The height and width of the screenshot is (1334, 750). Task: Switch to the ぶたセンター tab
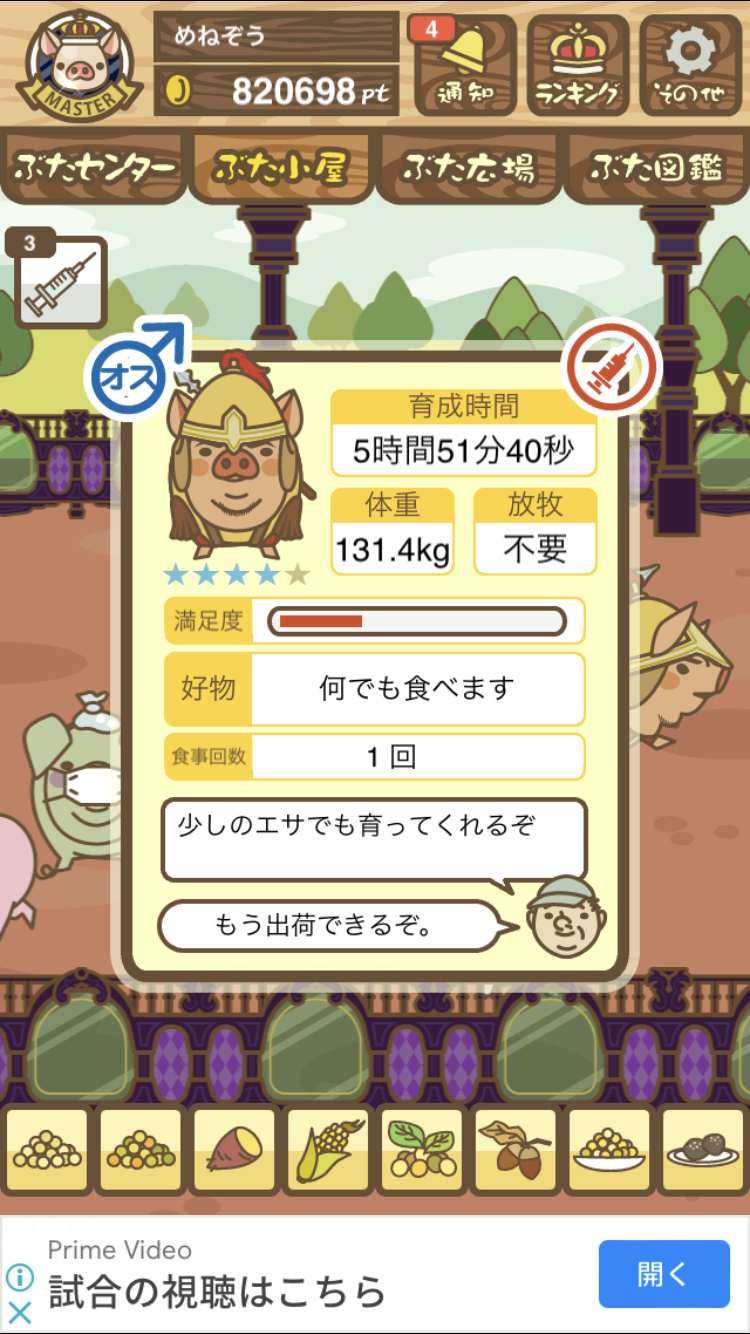(x=95, y=168)
